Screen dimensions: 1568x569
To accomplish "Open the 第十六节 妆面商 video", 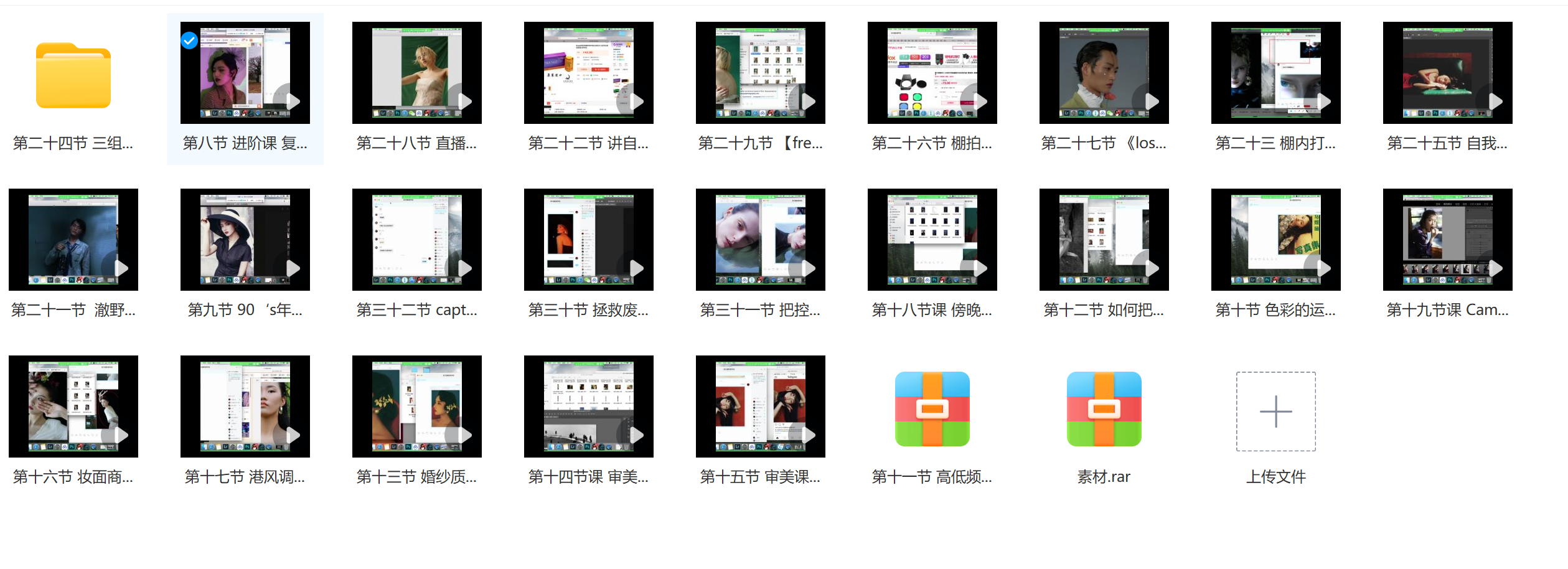I will 73,407.
